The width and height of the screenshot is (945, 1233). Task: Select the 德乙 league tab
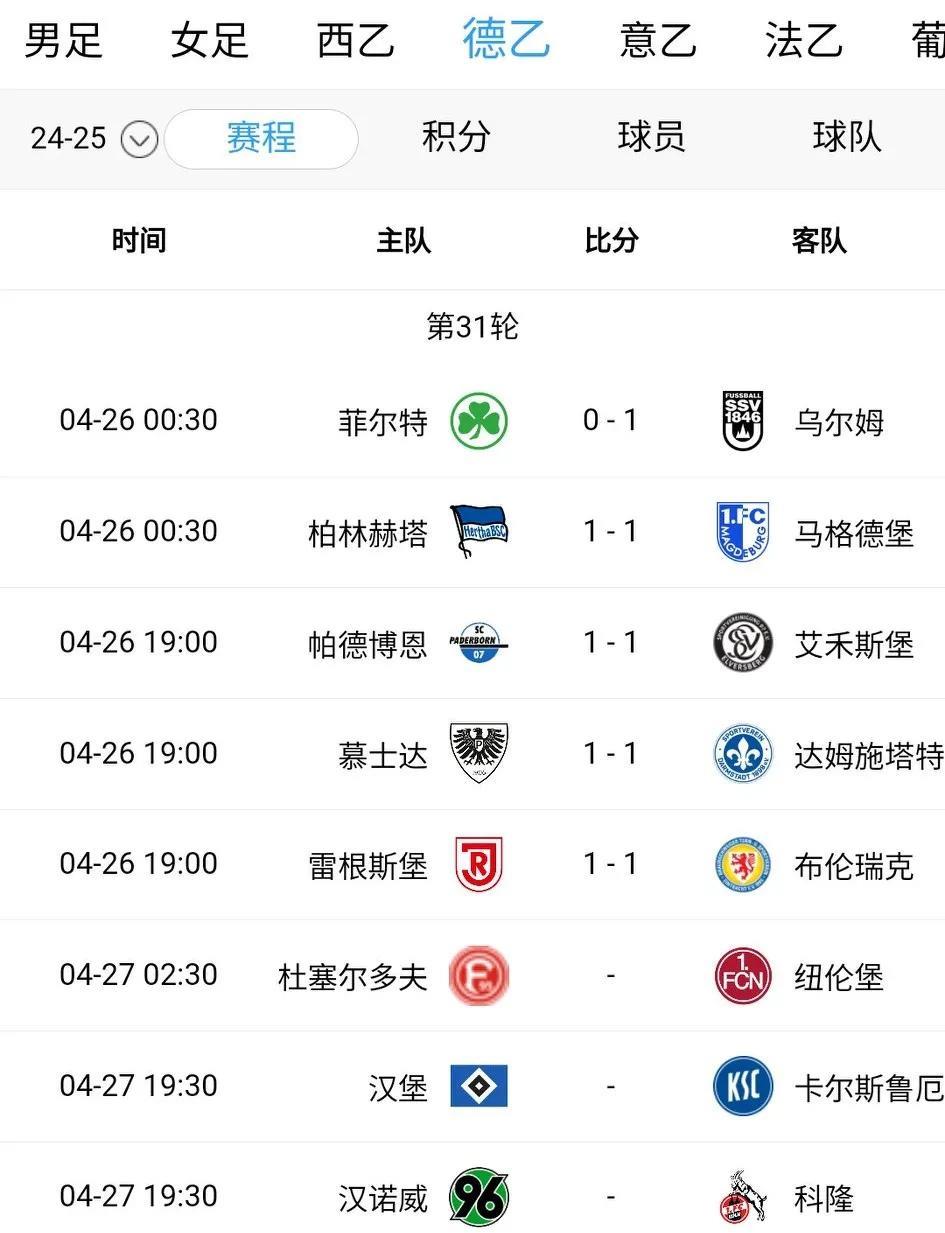point(506,41)
